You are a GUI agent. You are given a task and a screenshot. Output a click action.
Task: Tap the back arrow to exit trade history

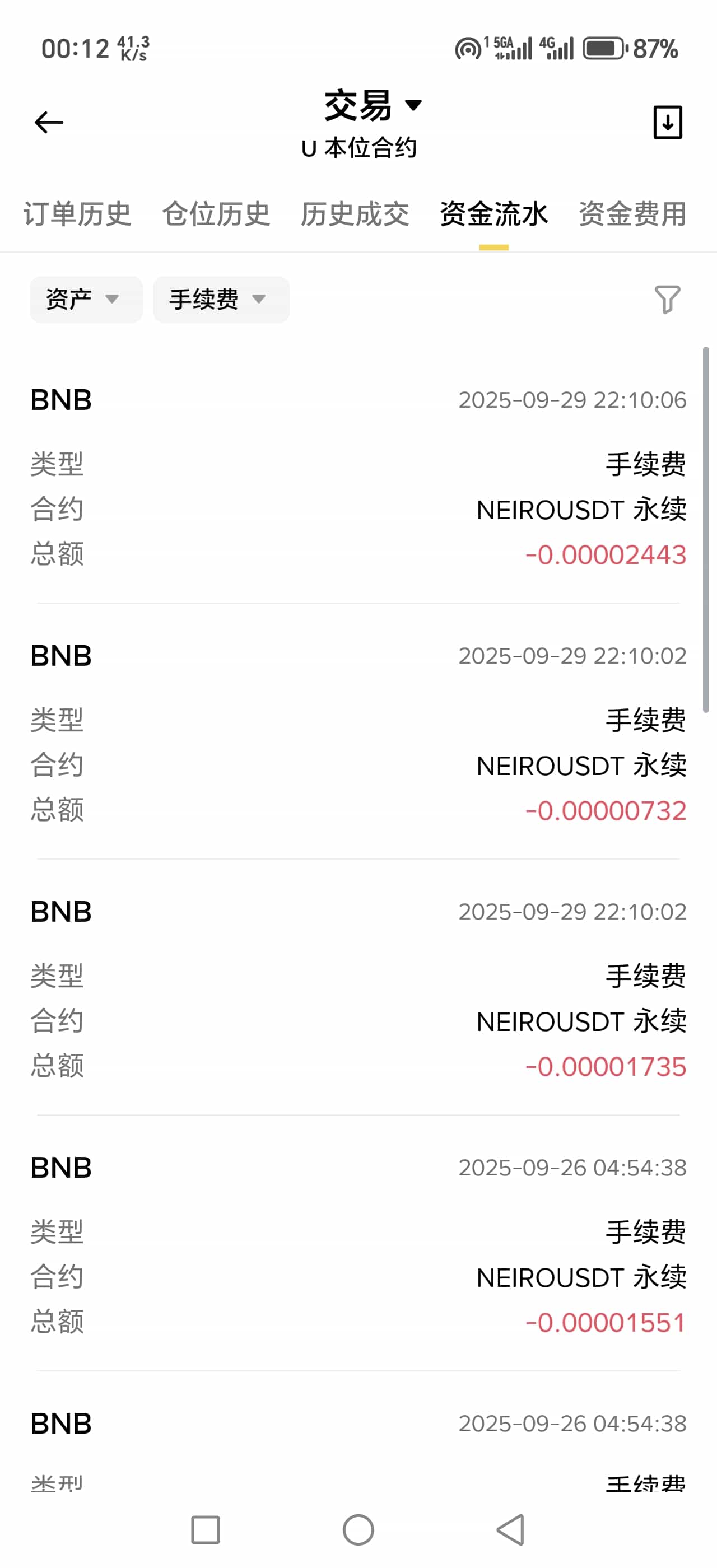(48, 122)
